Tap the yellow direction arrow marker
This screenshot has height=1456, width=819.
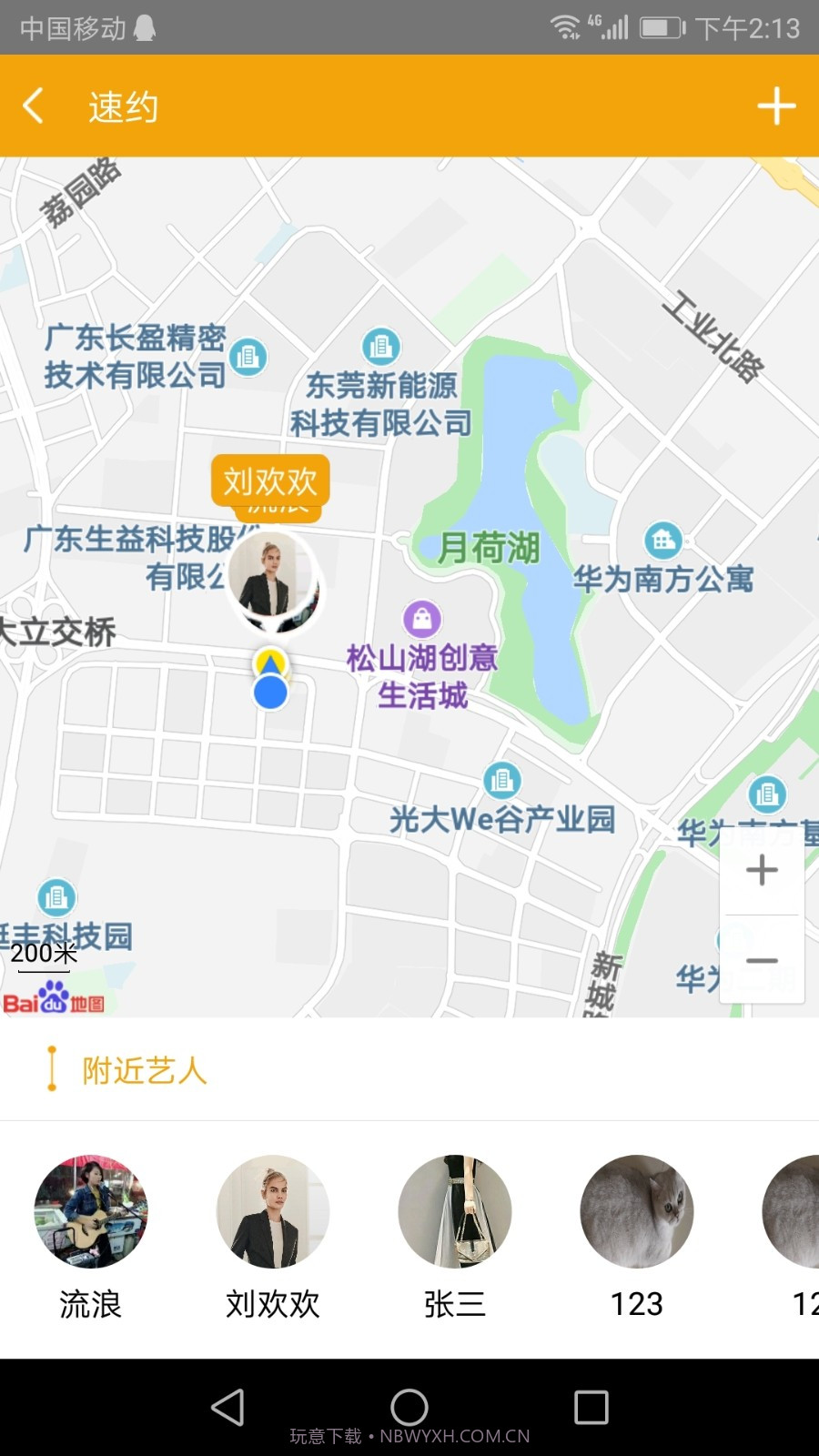coord(270,662)
